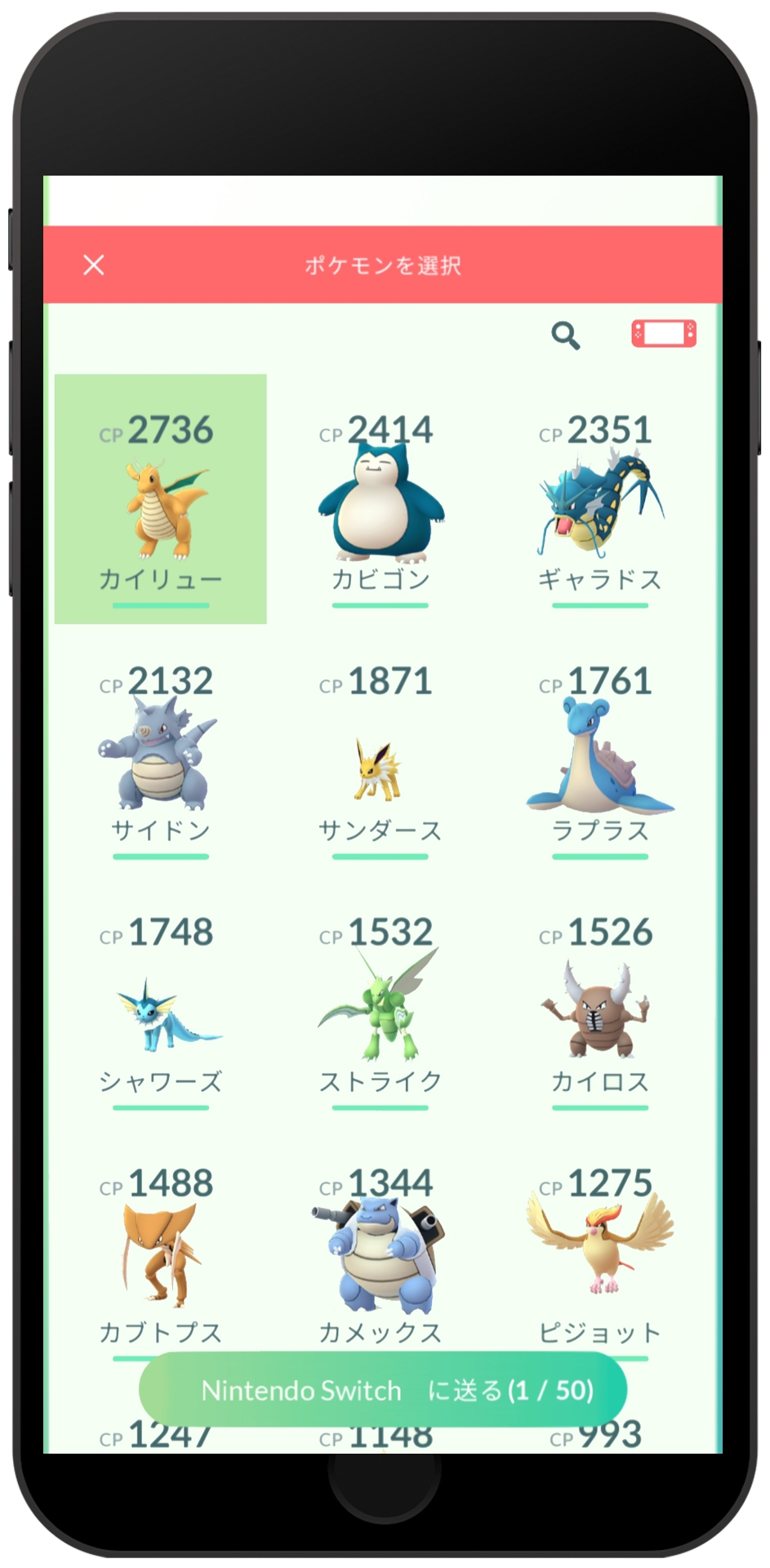This screenshot has height=1568, width=770.
Task: Choose サンダース with CP 1871
Action: (381, 751)
